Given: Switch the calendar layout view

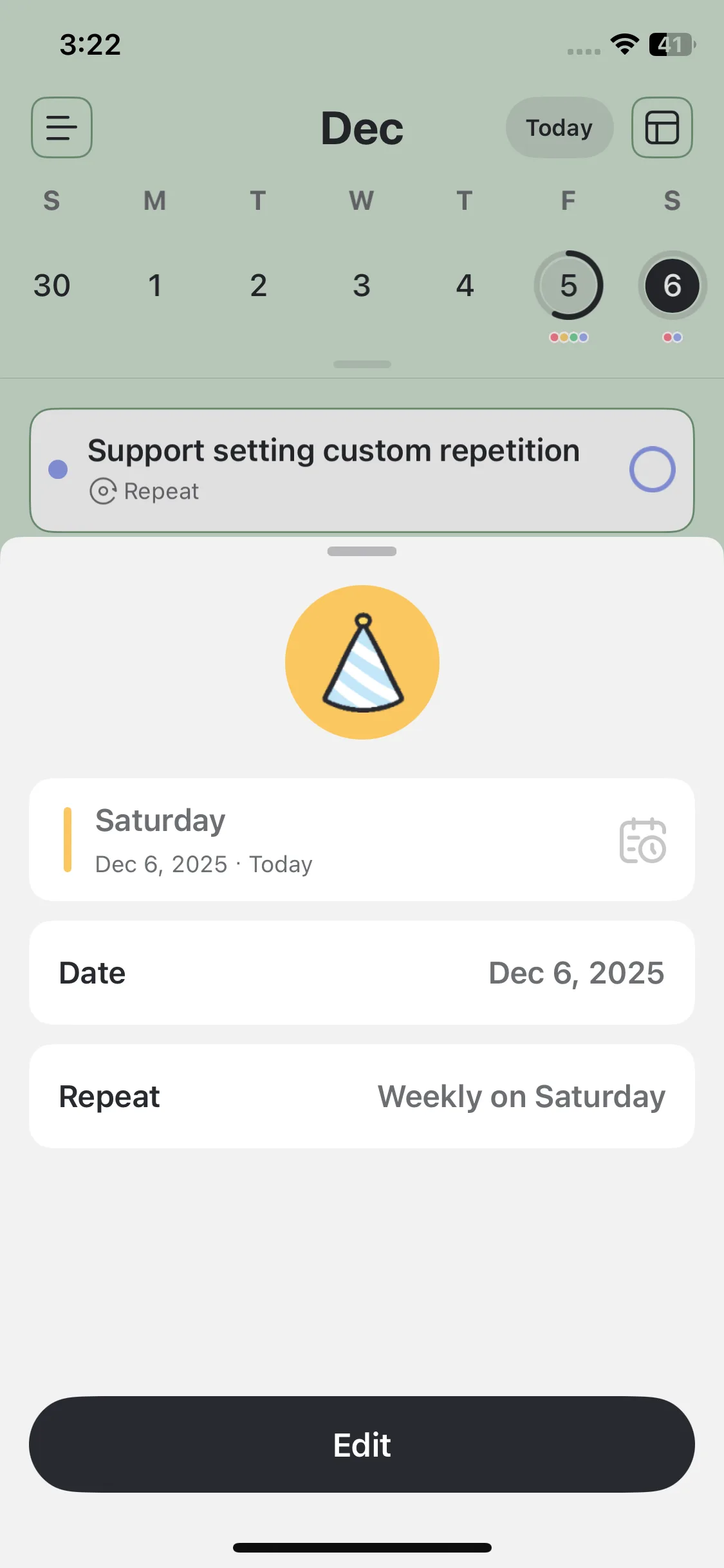Looking at the screenshot, I should 662,127.
